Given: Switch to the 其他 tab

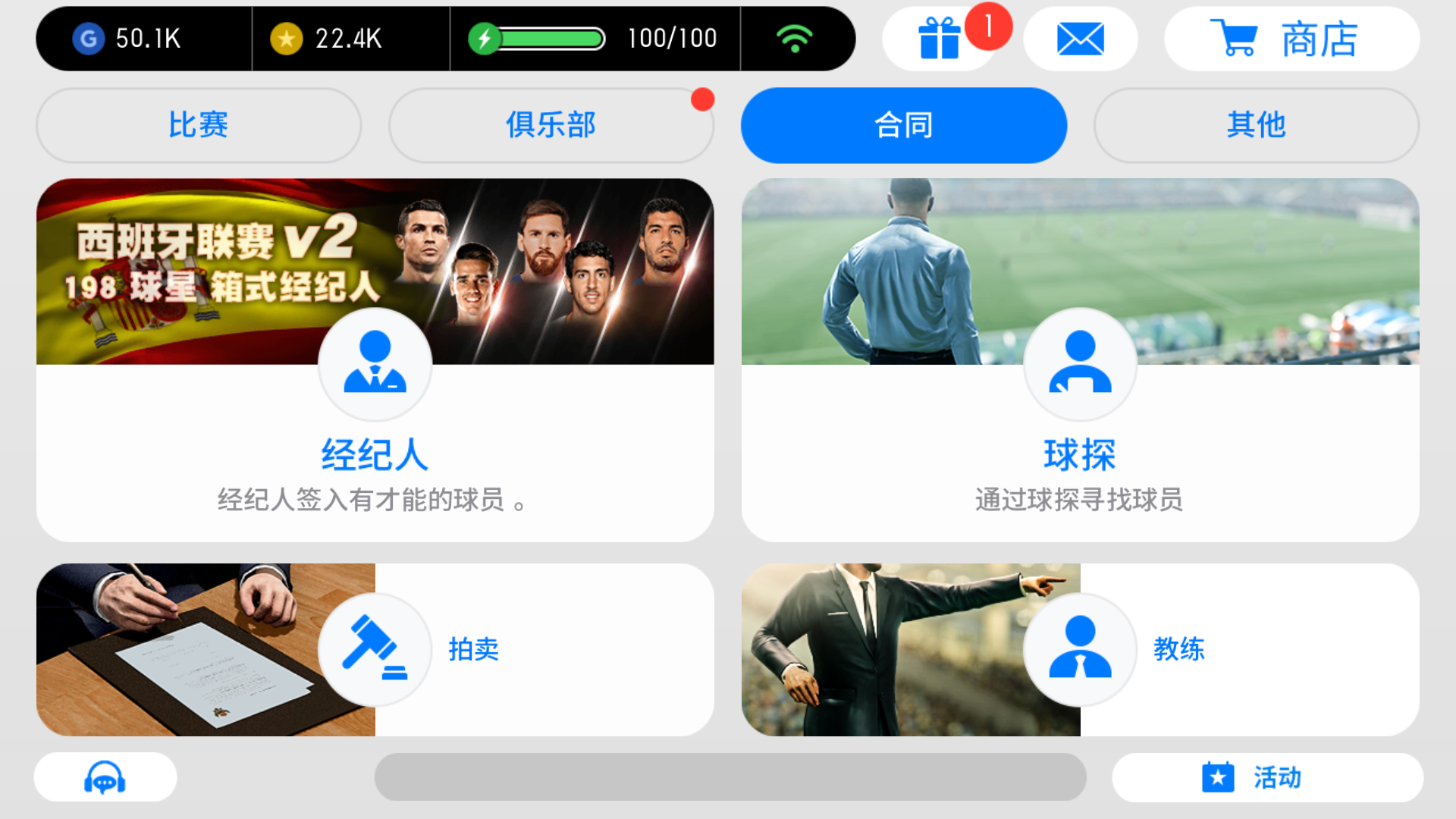Looking at the screenshot, I should [1256, 125].
